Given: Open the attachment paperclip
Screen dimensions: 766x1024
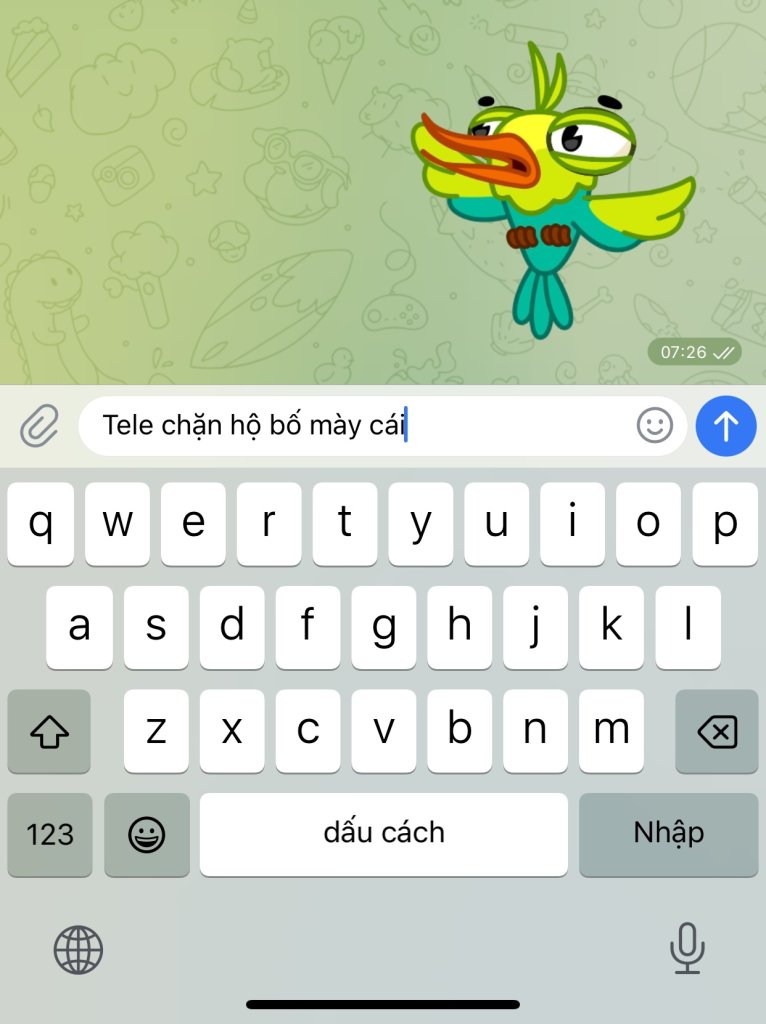Looking at the screenshot, I should coord(39,427).
